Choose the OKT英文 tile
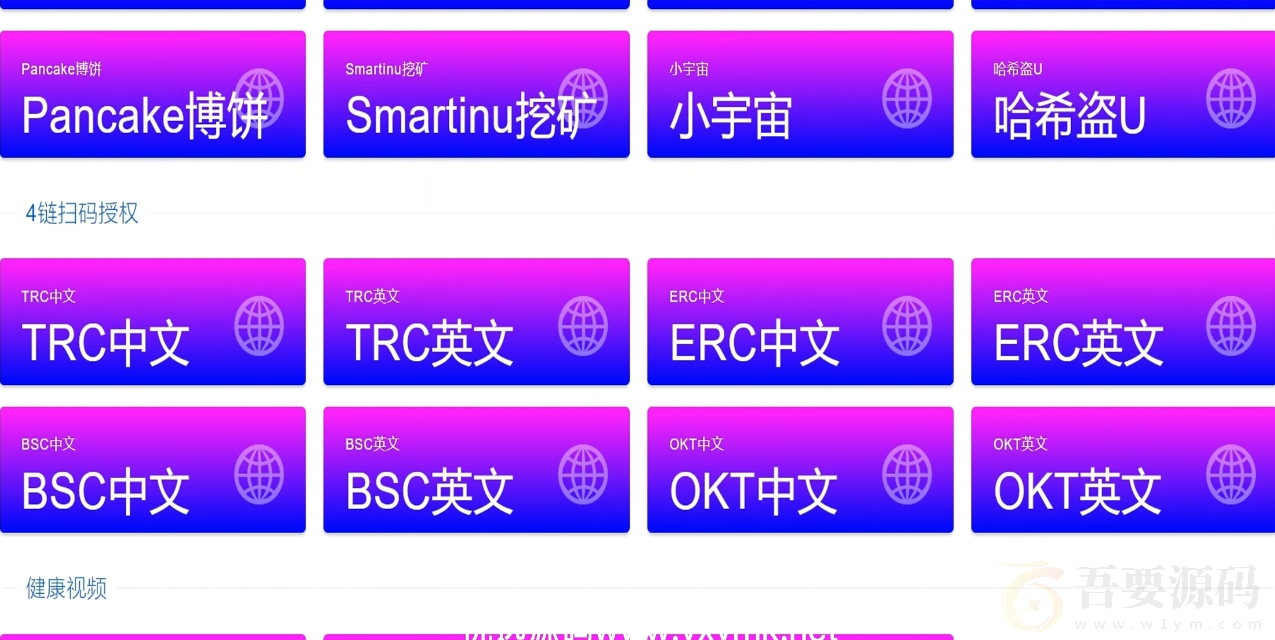Image resolution: width=1275 pixels, height=640 pixels. click(1122, 470)
